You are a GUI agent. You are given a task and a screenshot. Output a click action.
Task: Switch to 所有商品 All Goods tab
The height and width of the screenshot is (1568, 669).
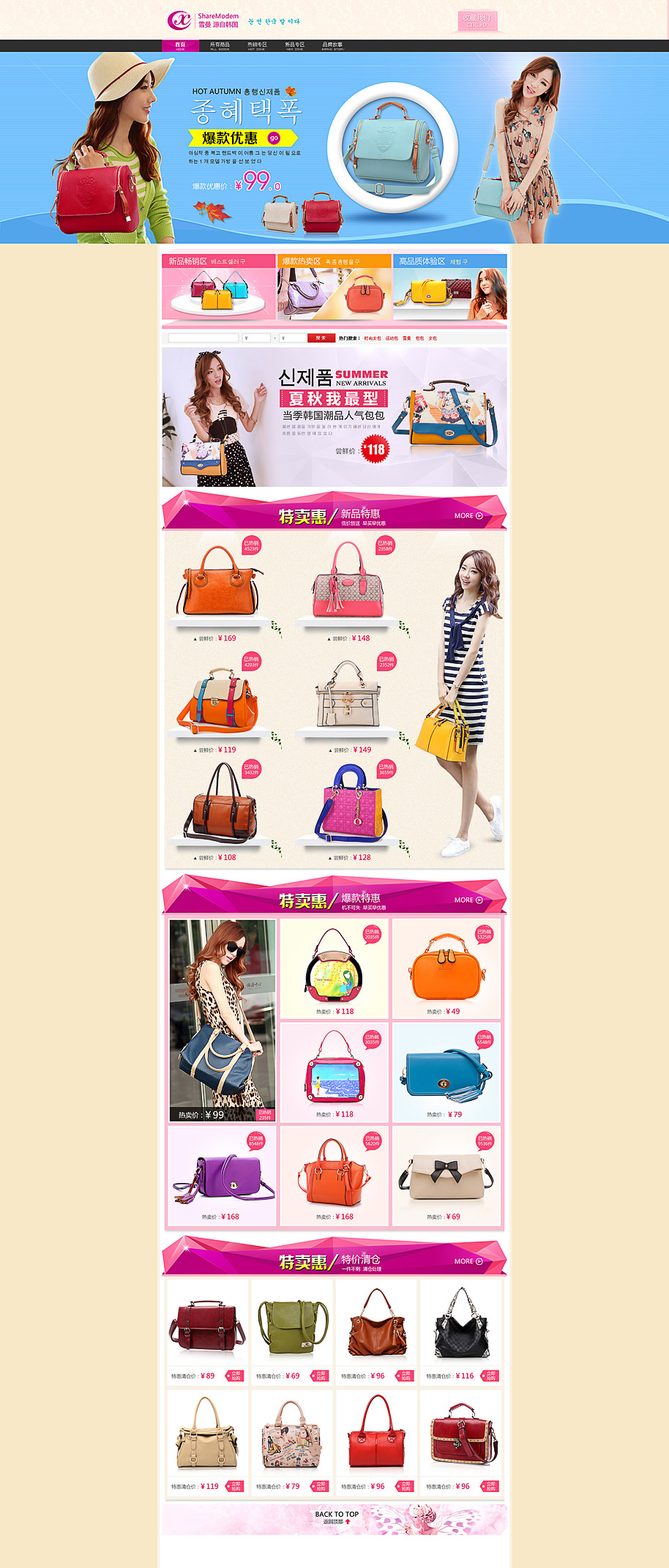click(220, 45)
